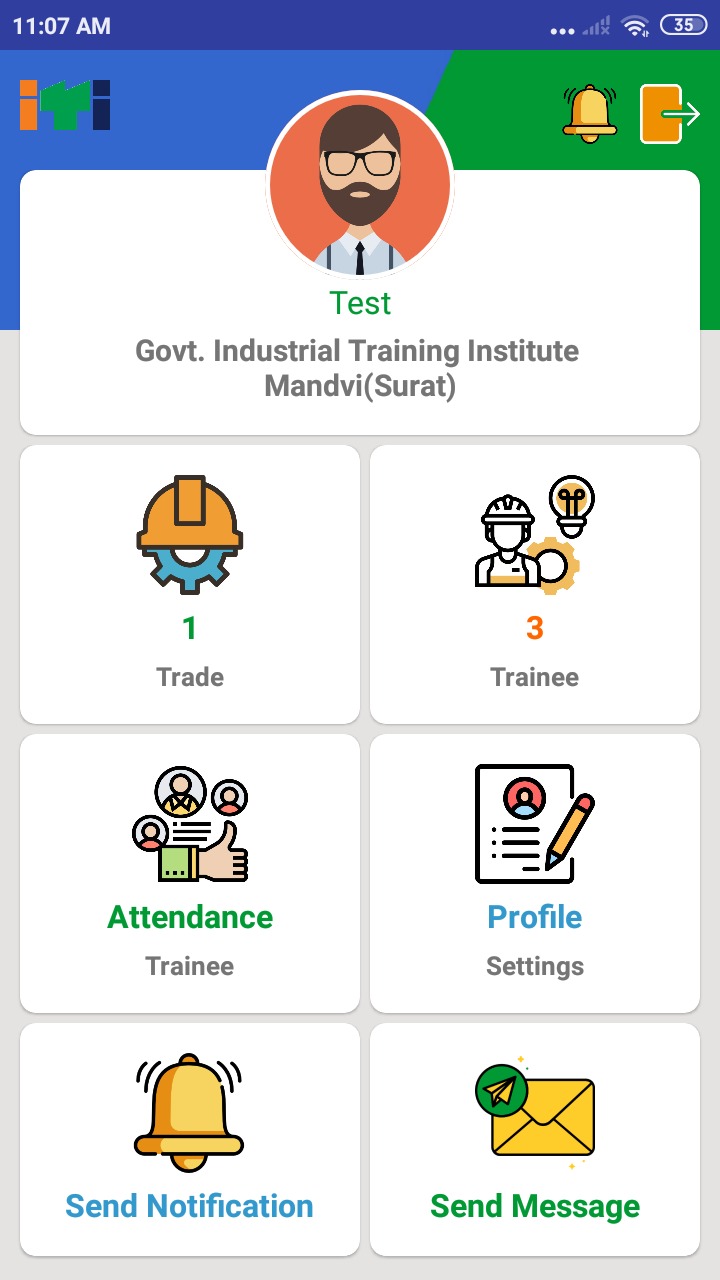This screenshot has height=1280, width=720.
Task: Tap the logout door icon
Action: (x=669, y=114)
